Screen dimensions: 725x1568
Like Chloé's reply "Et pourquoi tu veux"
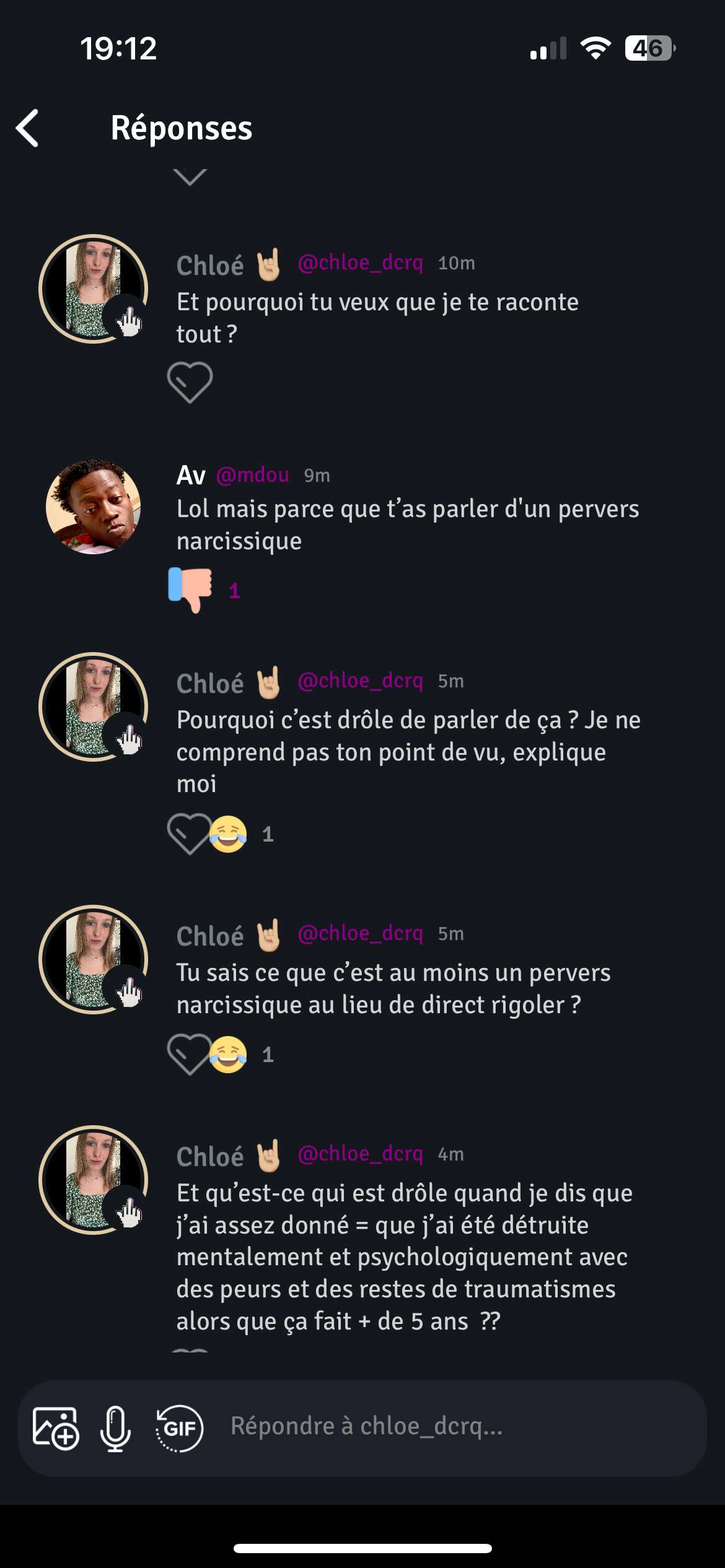click(190, 382)
